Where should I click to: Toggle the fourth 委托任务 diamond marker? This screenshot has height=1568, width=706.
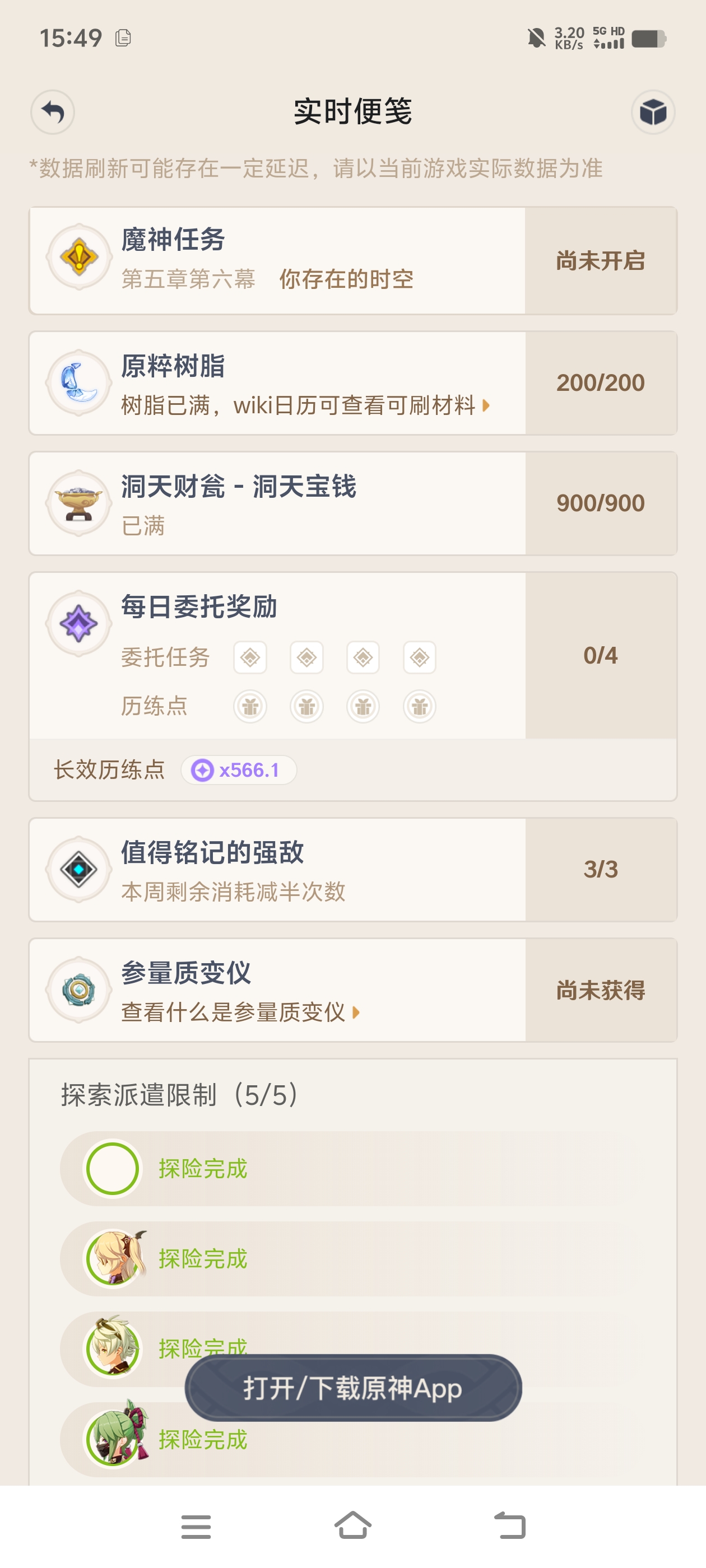(419, 657)
